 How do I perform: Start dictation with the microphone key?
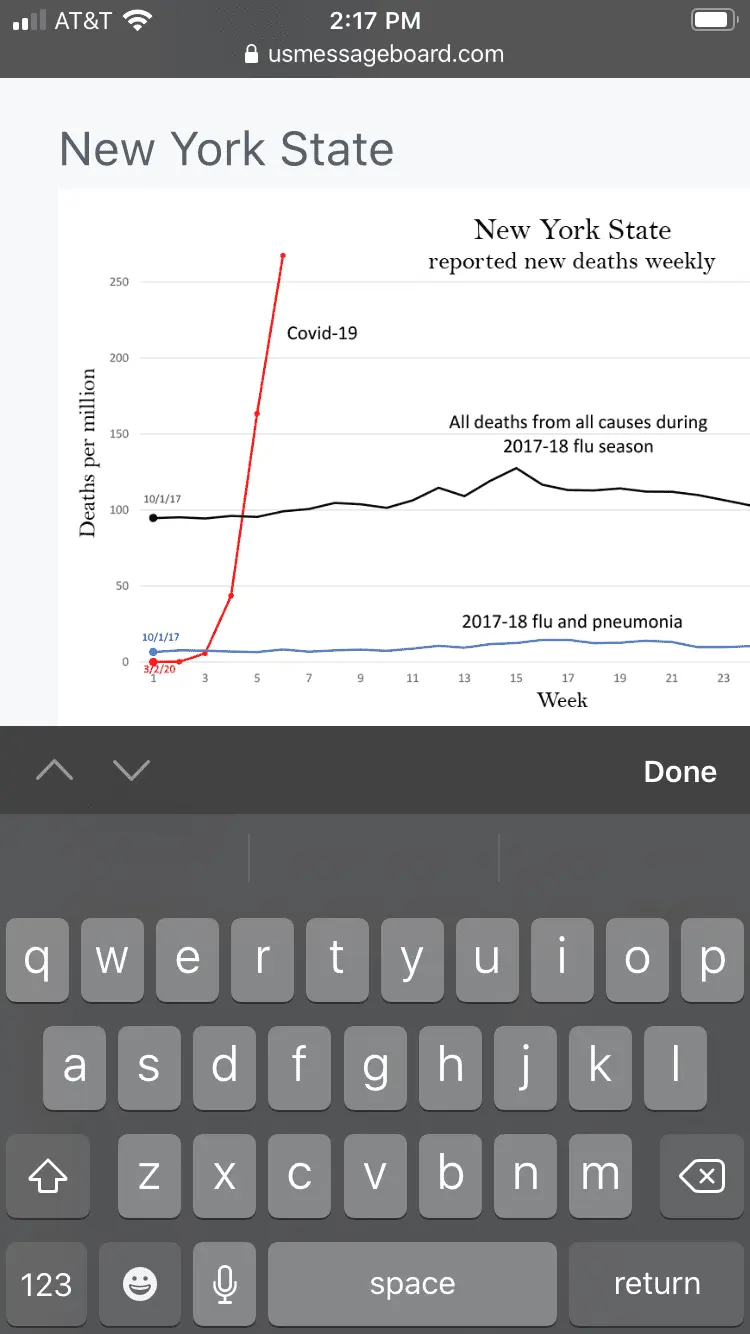226,1284
